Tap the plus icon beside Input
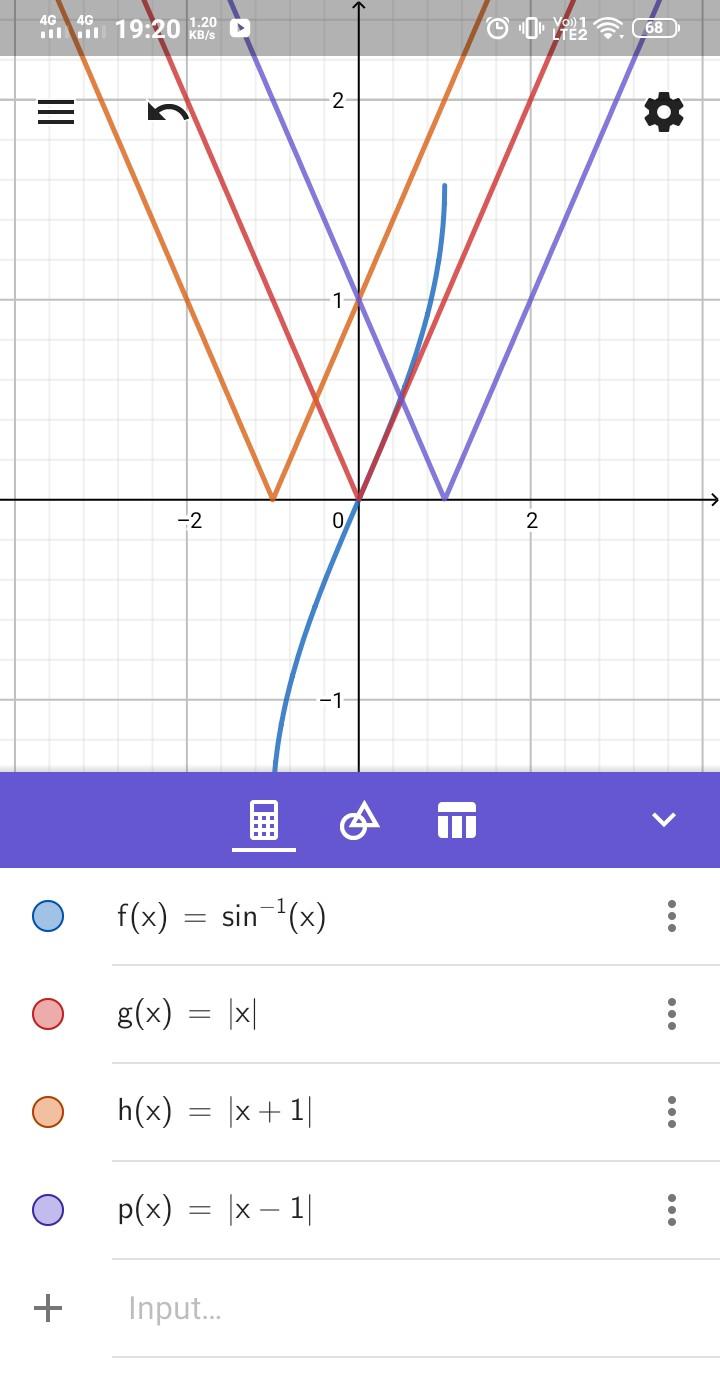Image resolution: width=720 pixels, height=1390 pixels. click(48, 1308)
